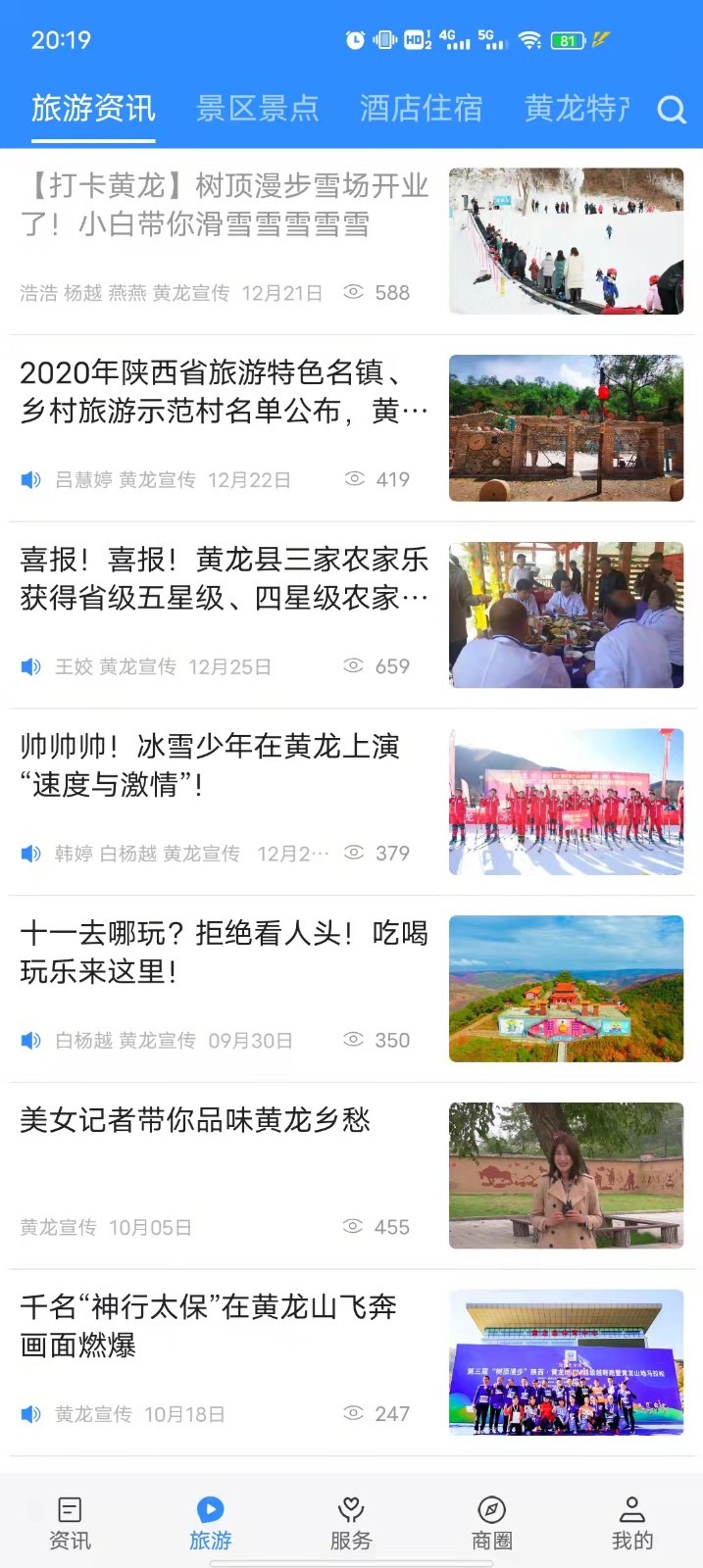Tap the 旅游 bottom navigation tab
703x1568 pixels.
pyautogui.click(x=210, y=1523)
